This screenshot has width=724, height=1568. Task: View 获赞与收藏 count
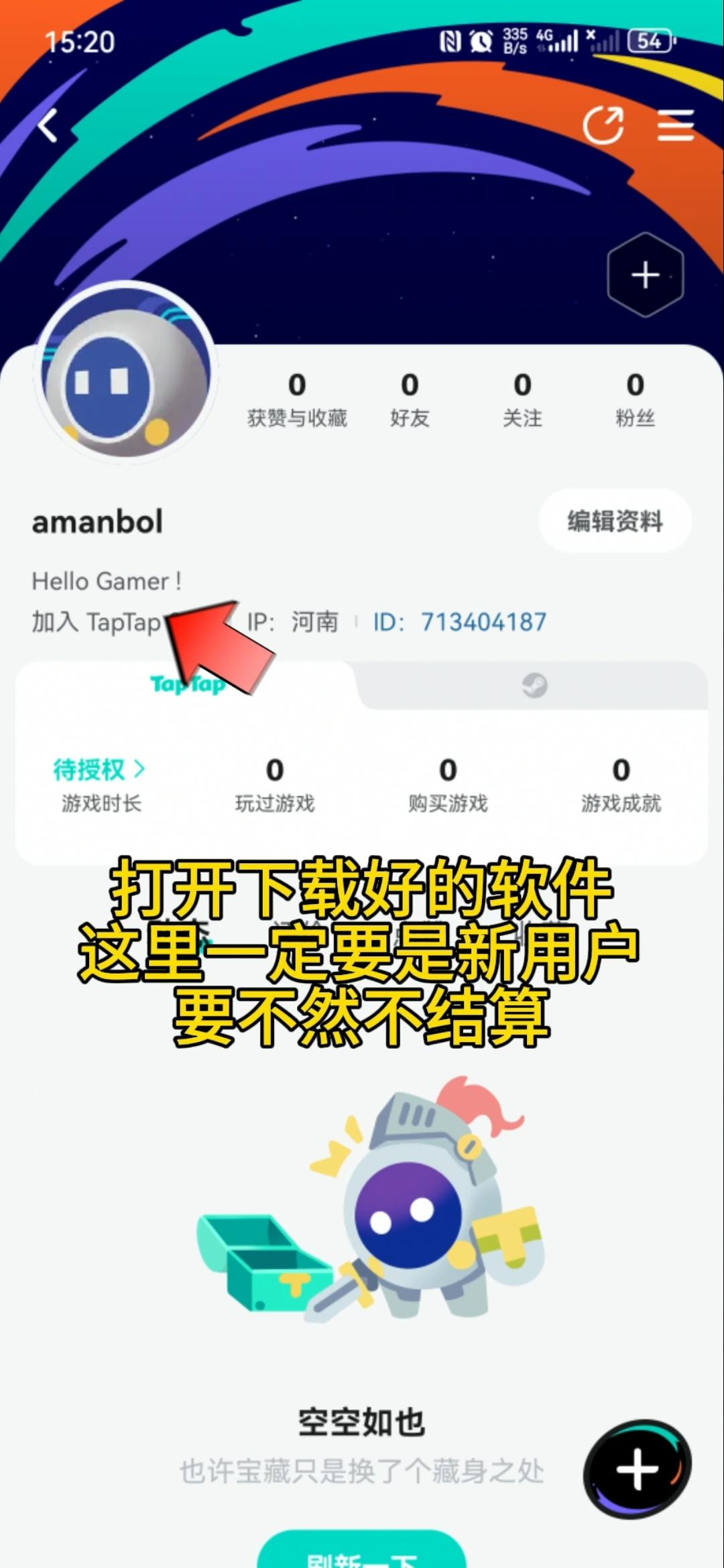click(297, 399)
